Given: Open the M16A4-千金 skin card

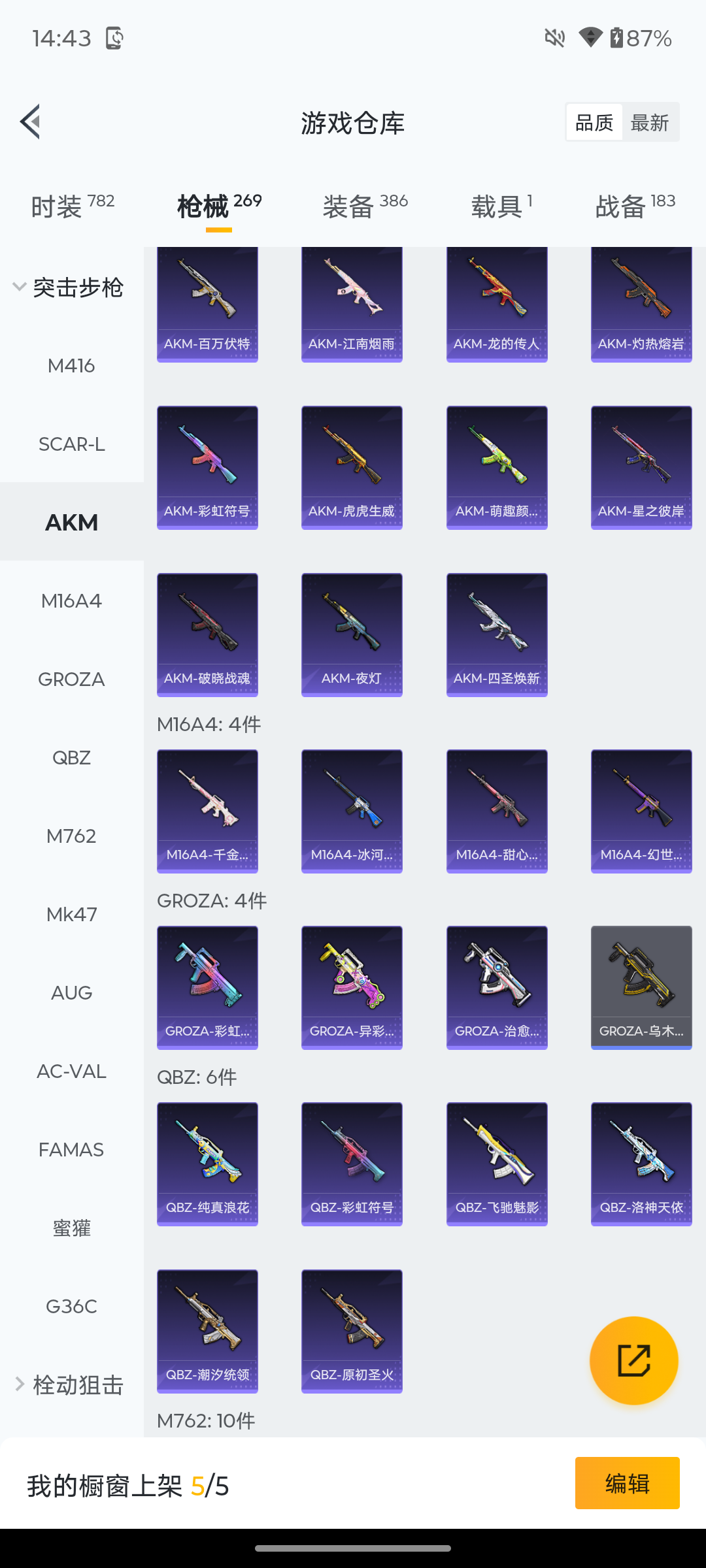Looking at the screenshot, I should [207, 811].
